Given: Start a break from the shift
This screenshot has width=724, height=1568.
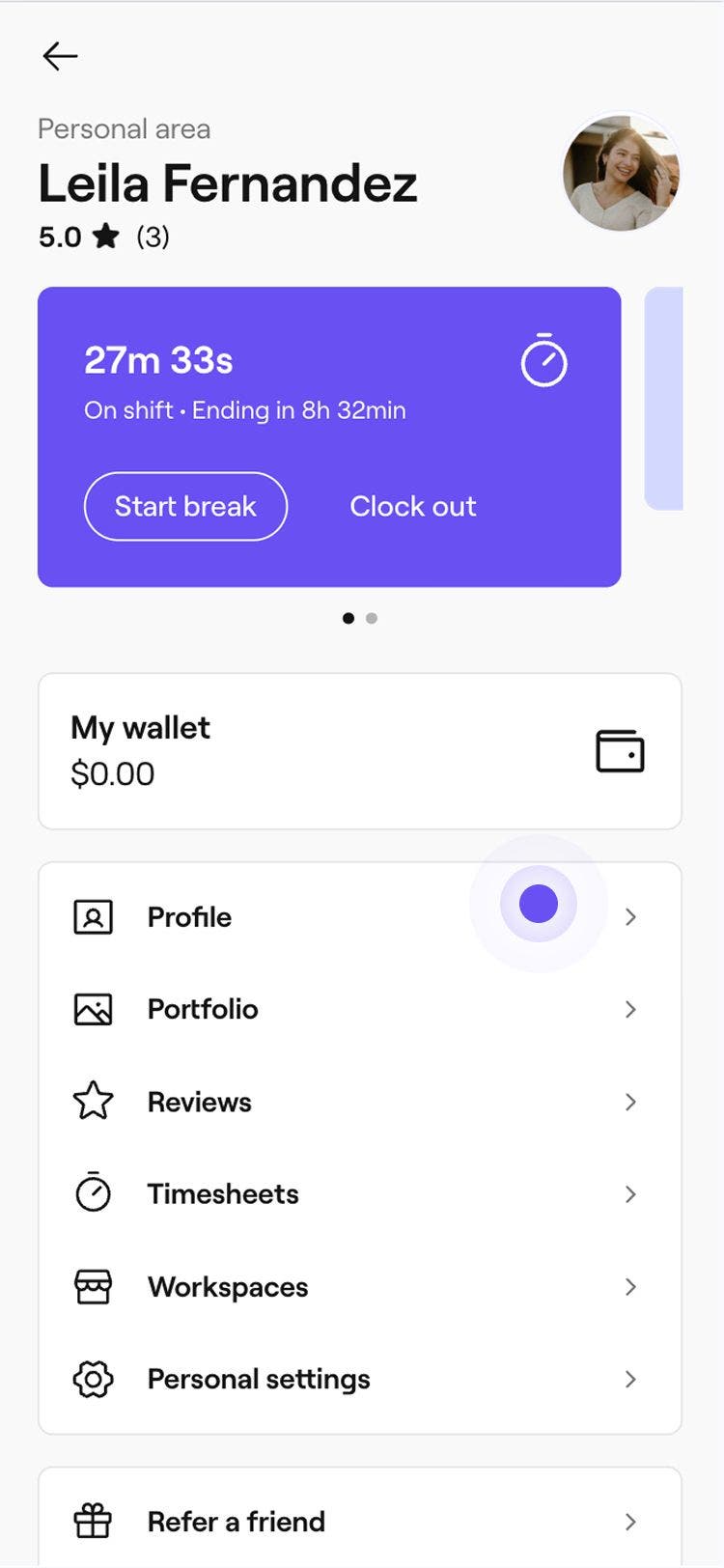Looking at the screenshot, I should 185,506.
